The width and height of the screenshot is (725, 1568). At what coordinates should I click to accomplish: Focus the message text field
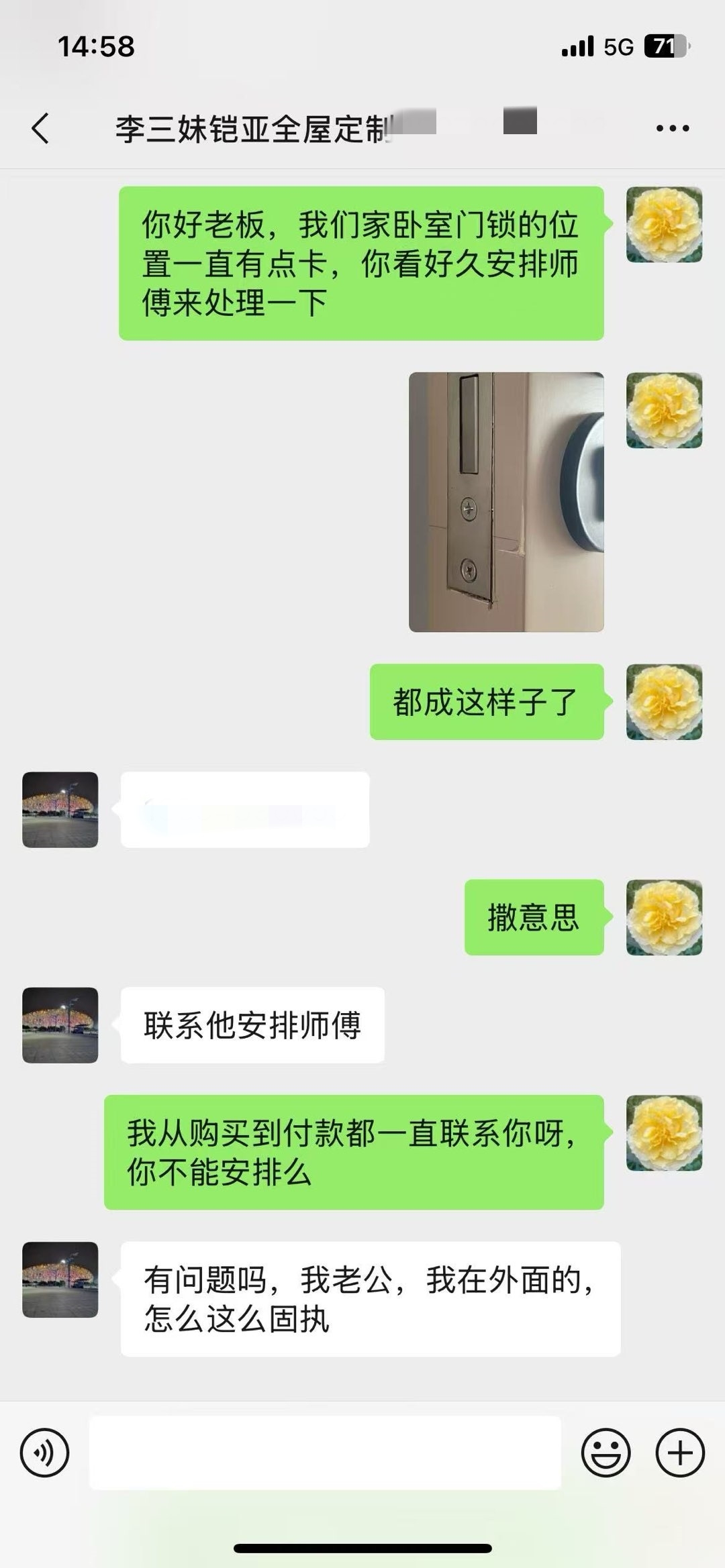point(325,1453)
